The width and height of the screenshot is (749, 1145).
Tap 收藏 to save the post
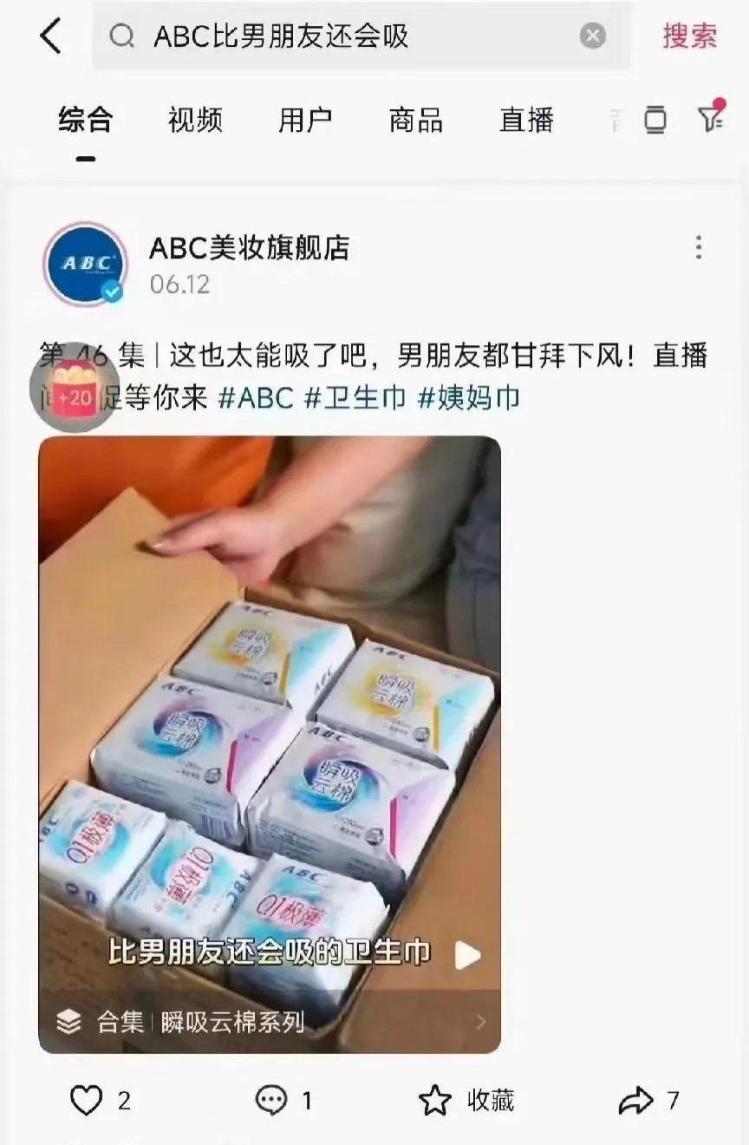465,1101
